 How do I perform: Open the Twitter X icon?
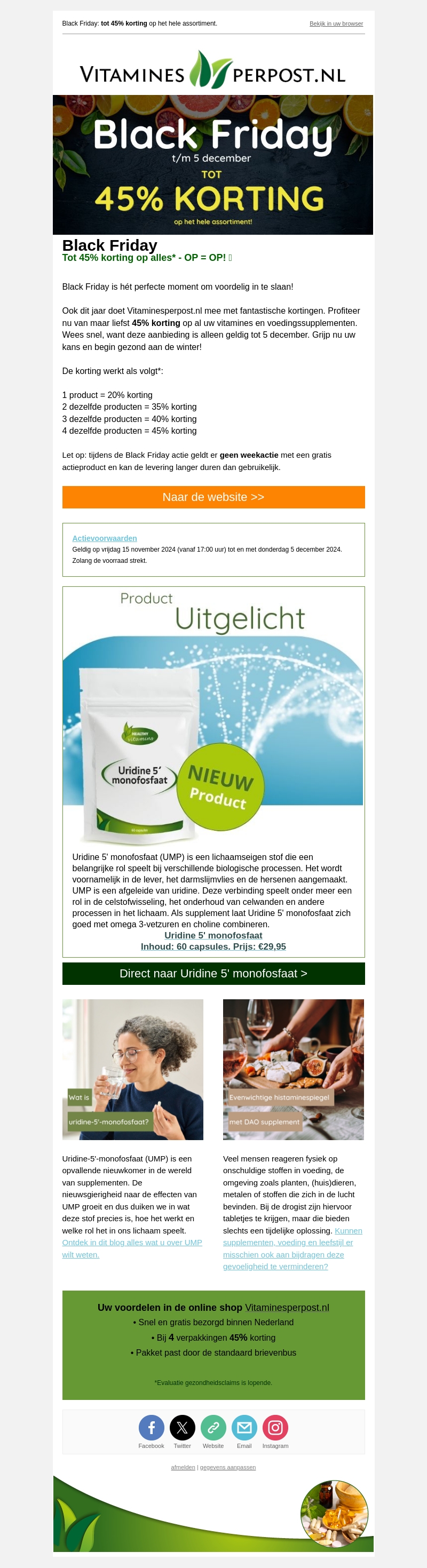pos(182,1427)
